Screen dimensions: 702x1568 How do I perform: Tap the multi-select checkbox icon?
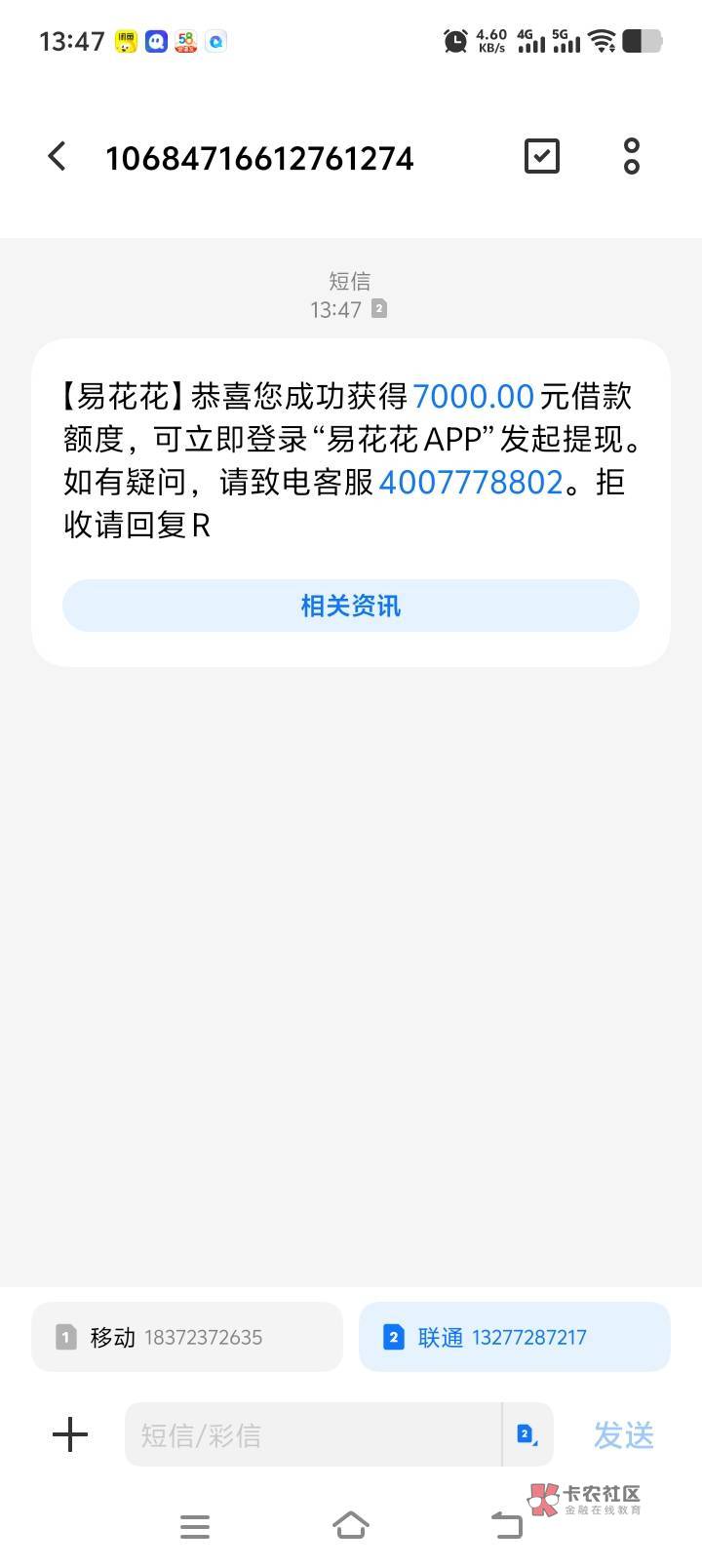click(541, 156)
